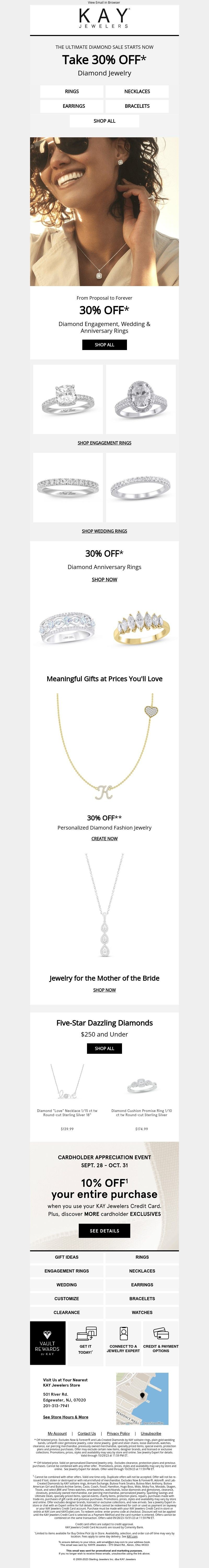The height and width of the screenshot is (1568, 209).
Task: Tap SHOP NOW under Mother of the Bride
Action: (x=104, y=990)
